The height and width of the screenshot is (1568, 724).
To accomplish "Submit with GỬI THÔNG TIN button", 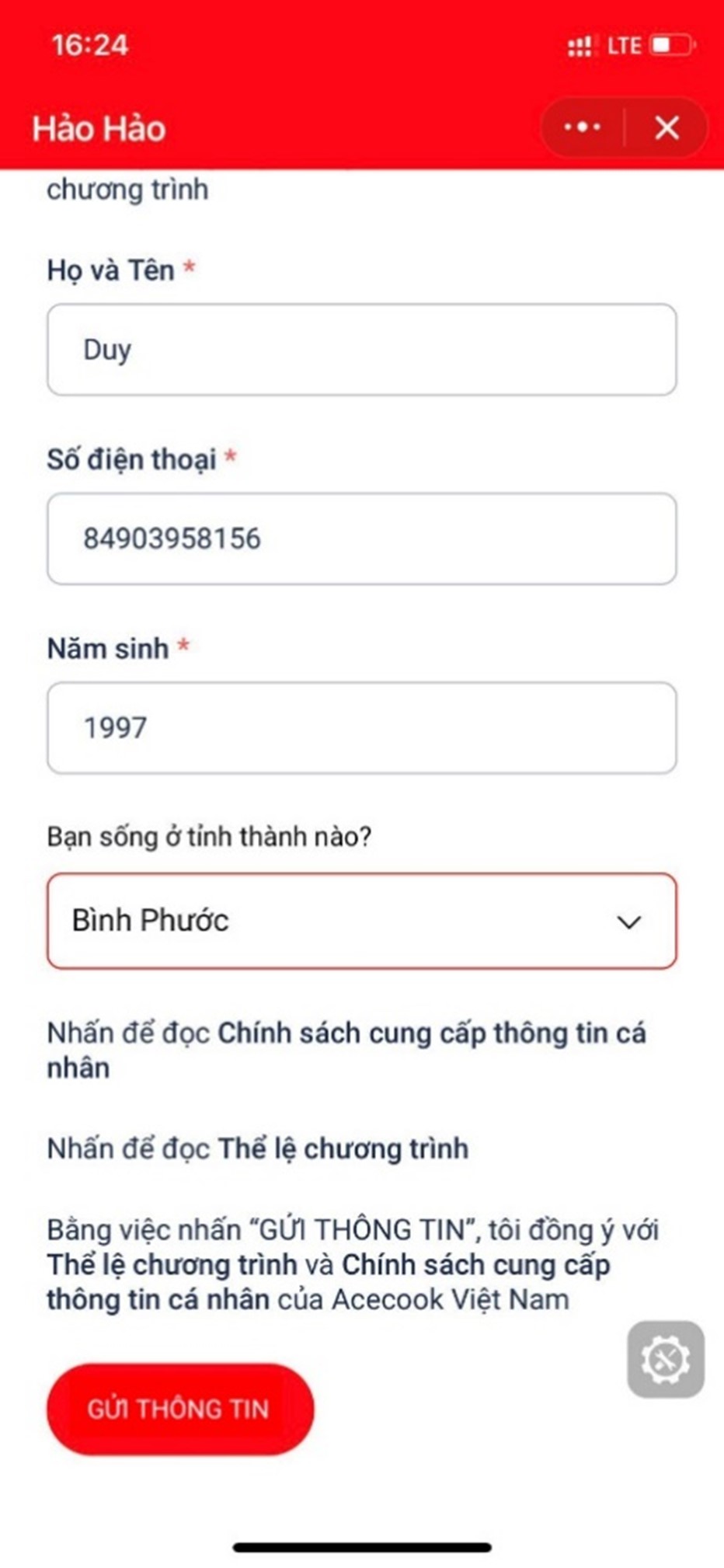I will (x=180, y=1409).
